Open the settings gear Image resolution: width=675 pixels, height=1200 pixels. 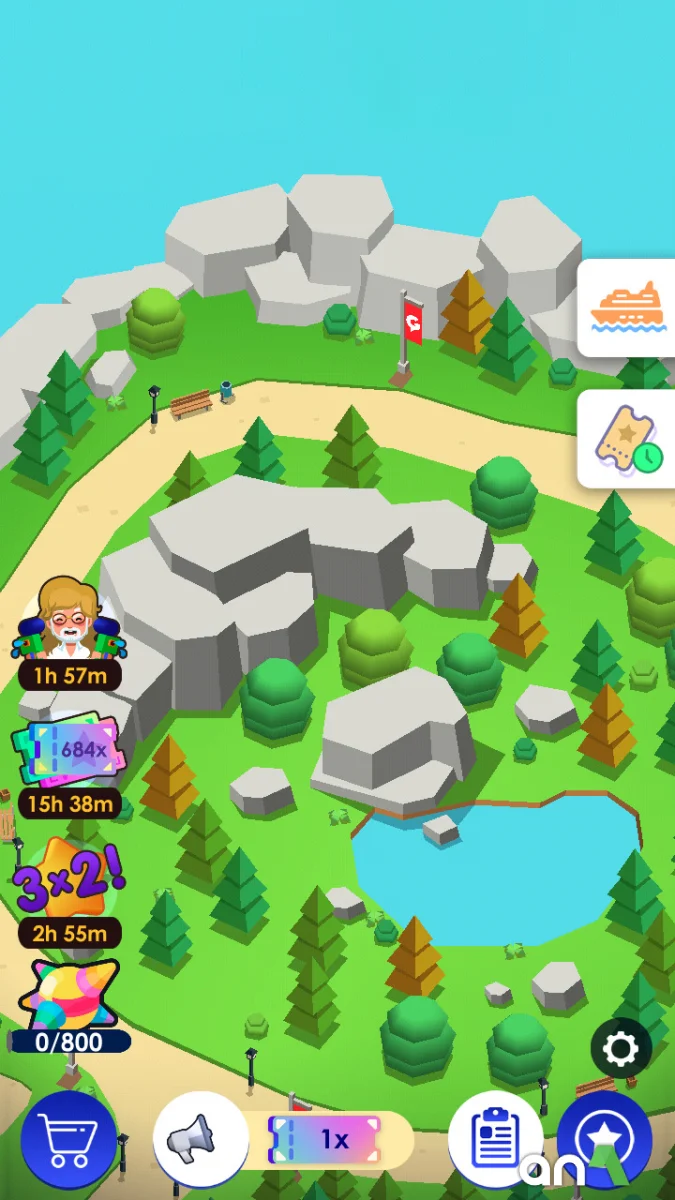(x=621, y=1050)
